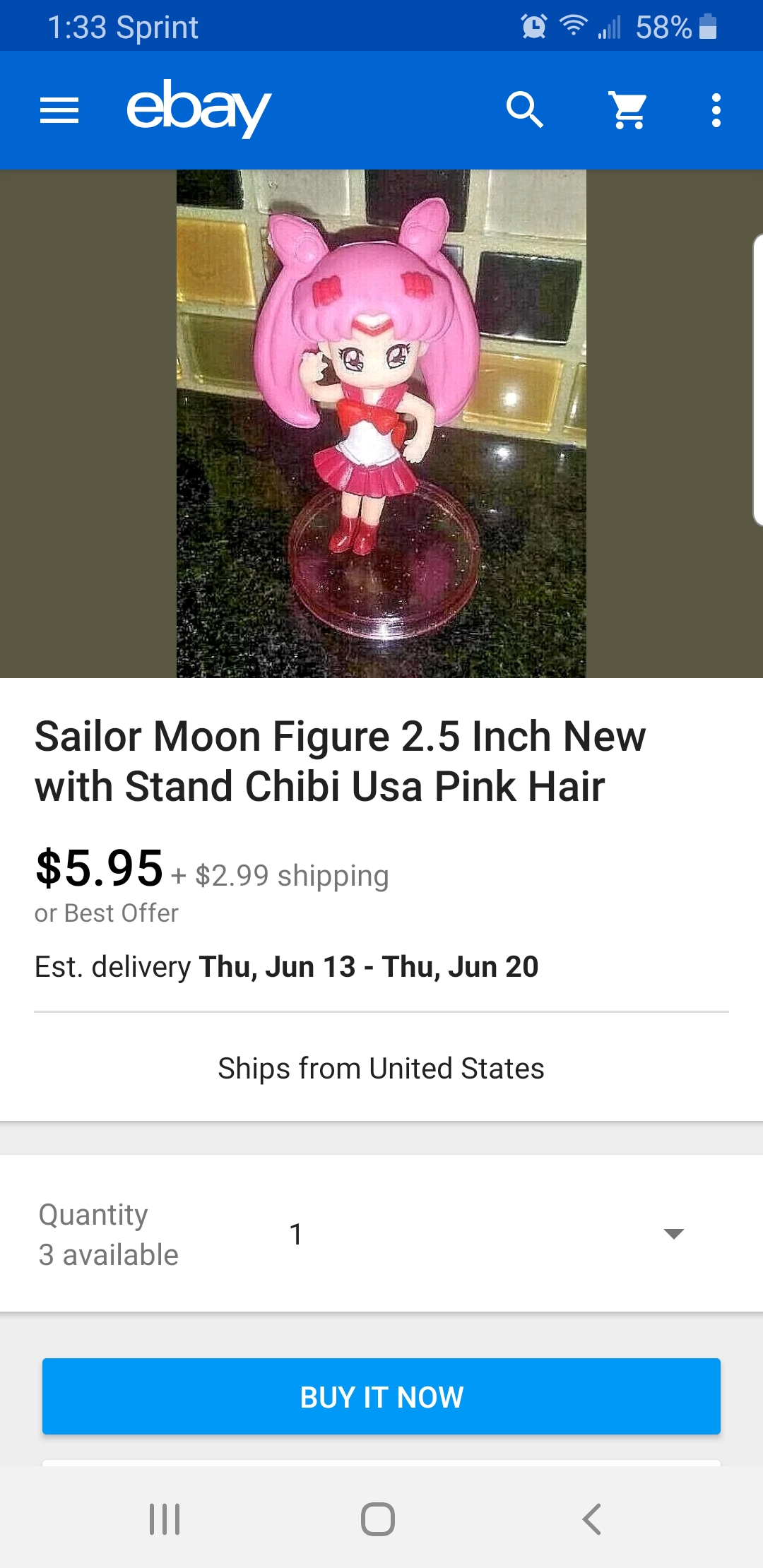Image resolution: width=763 pixels, height=1568 pixels.
Task: Expand the Quantity dropdown
Action: 487,1234
